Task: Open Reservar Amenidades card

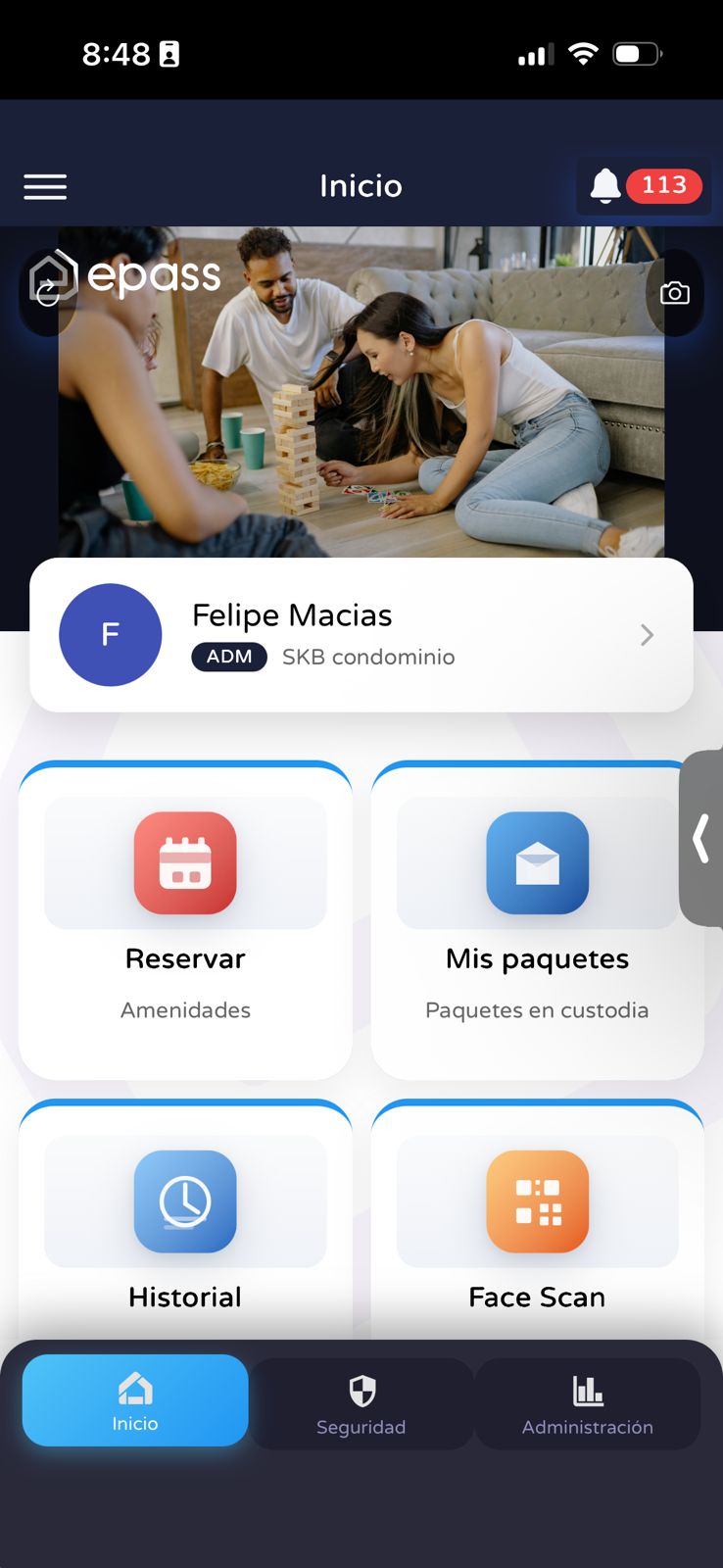Action: [185, 921]
